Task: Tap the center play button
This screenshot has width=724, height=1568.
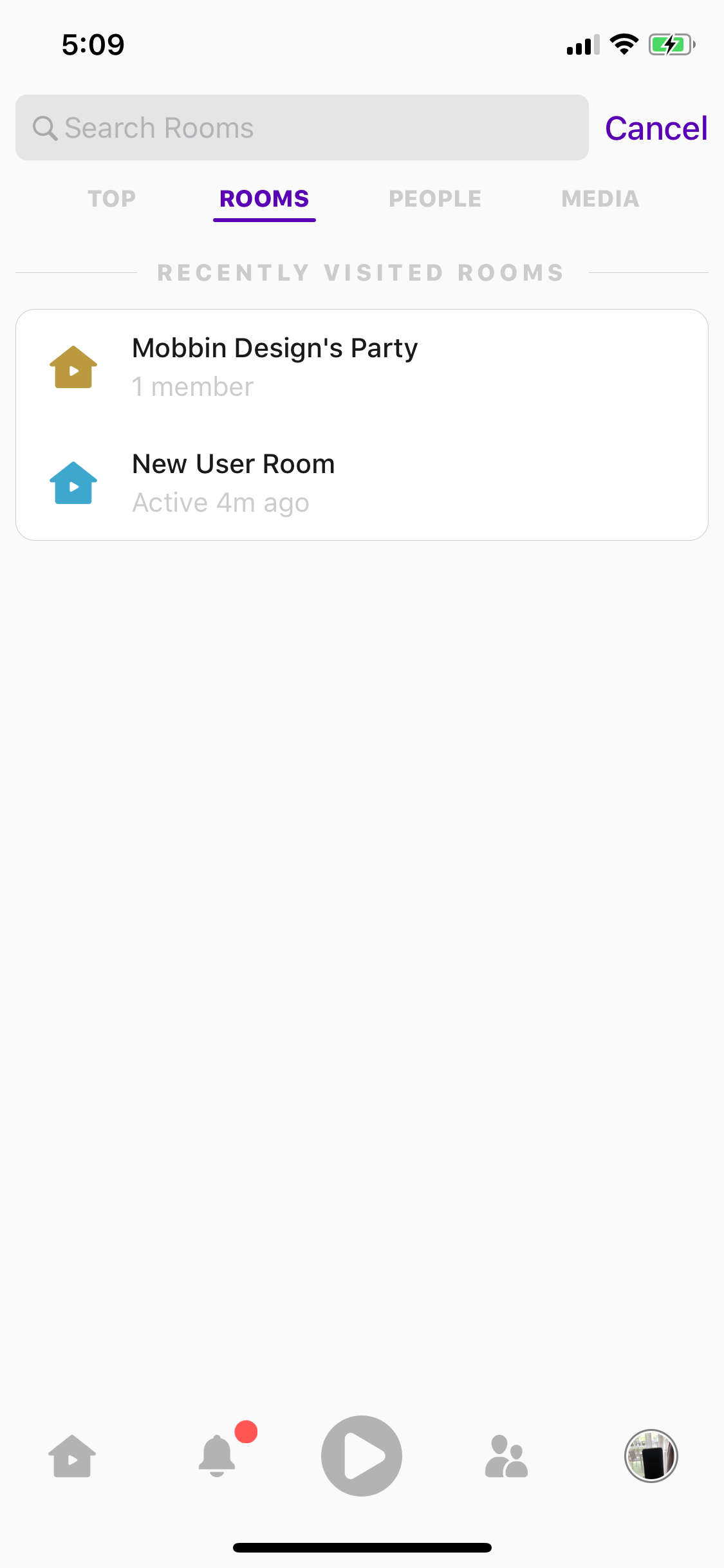Action: [362, 1456]
